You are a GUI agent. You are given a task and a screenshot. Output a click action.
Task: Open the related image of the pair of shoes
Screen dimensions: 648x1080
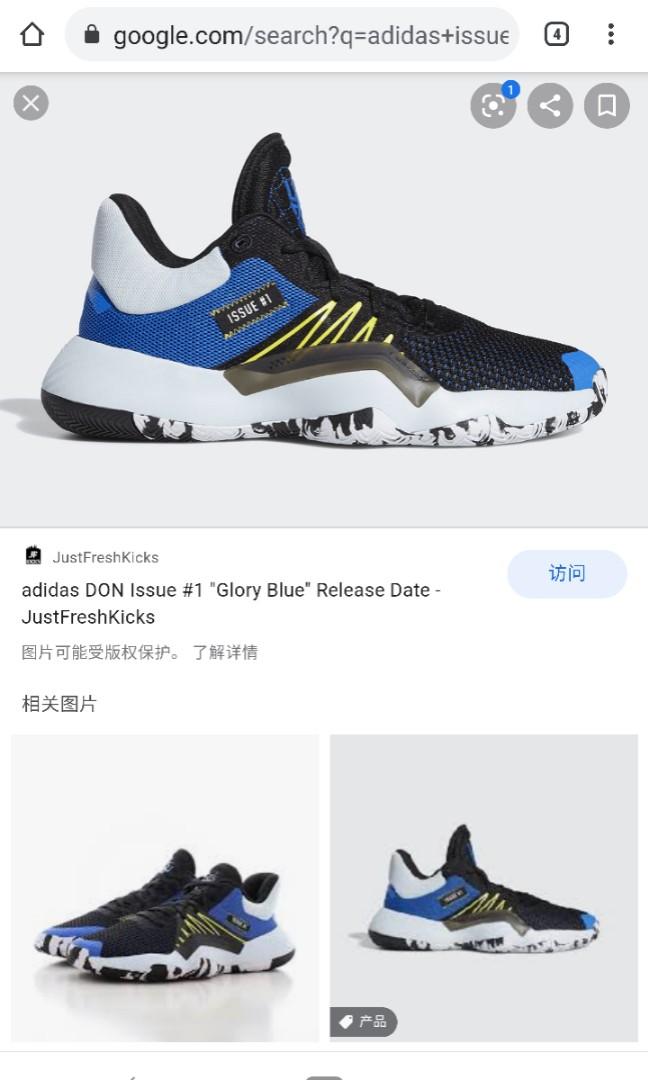(x=165, y=888)
